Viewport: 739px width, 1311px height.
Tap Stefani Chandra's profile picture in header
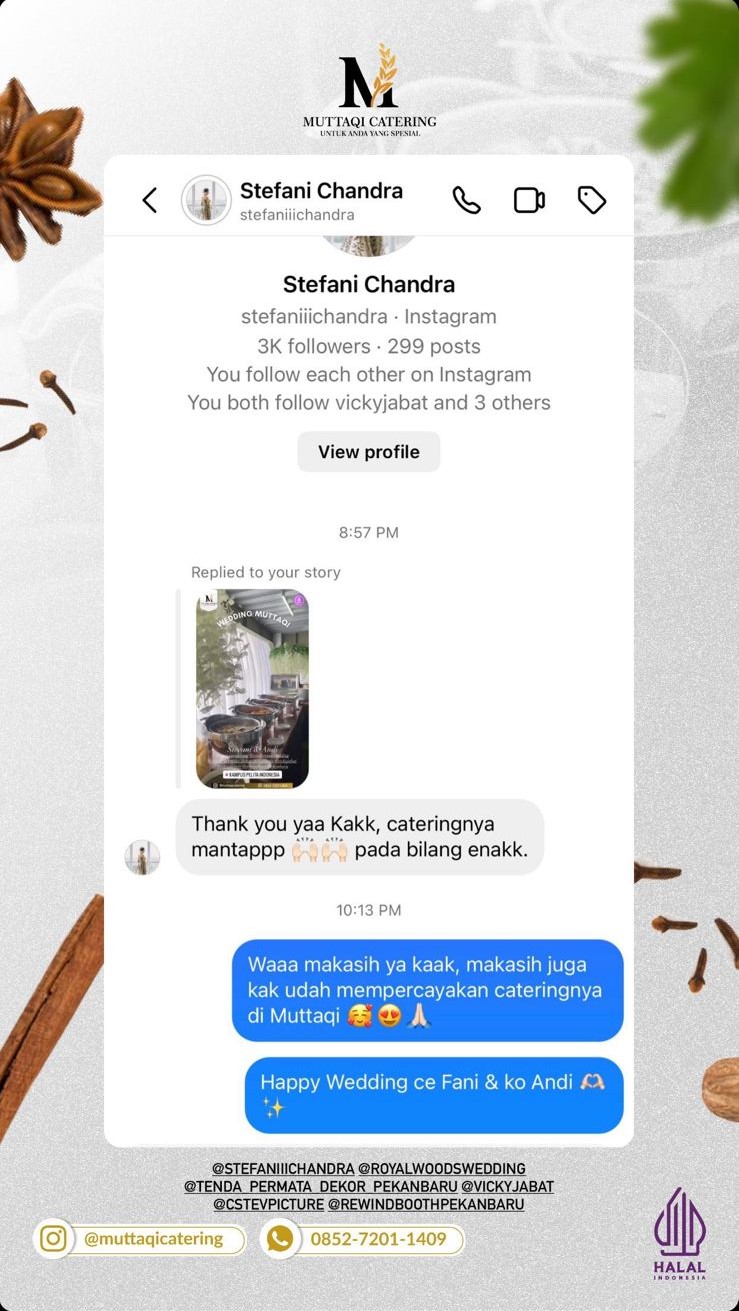point(206,200)
